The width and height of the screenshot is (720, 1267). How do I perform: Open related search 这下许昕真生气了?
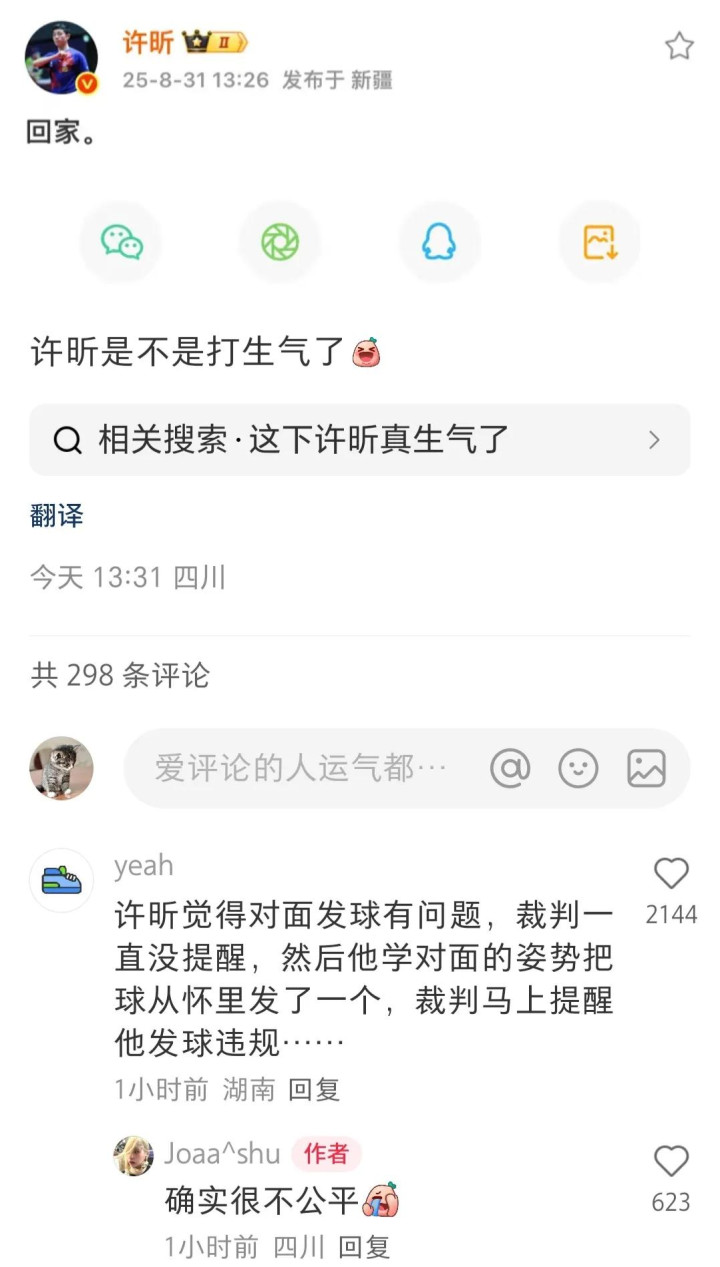(360, 440)
